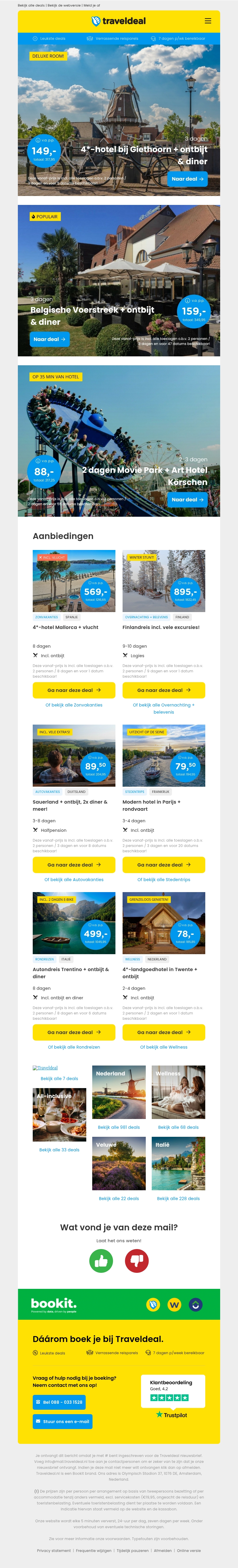Viewport: 238px width, 1568px height.
Task: Open the Autorondreis Trentino deal button
Action: (x=74, y=1032)
